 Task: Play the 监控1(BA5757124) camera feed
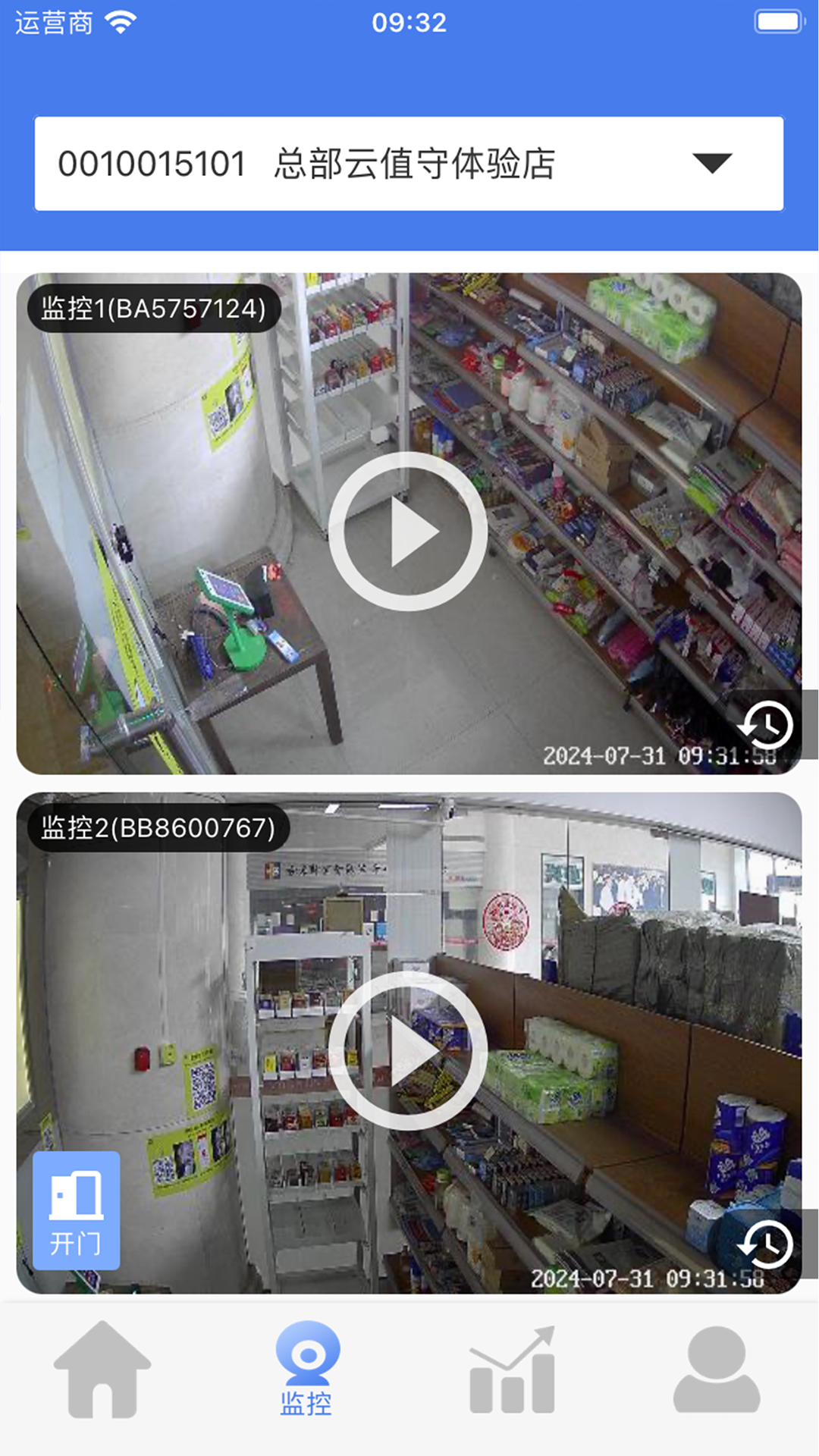click(x=408, y=532)
